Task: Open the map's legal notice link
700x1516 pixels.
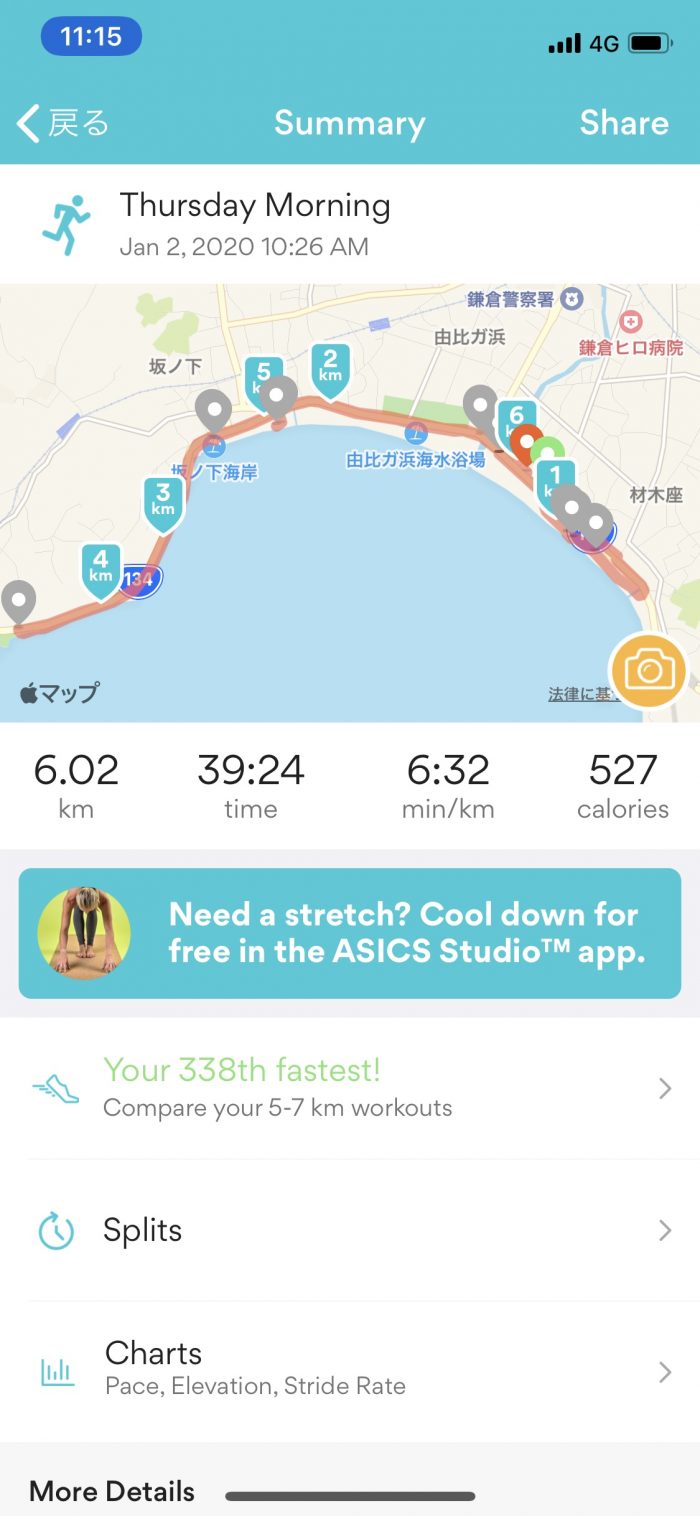Action: (x=580, y=694)
